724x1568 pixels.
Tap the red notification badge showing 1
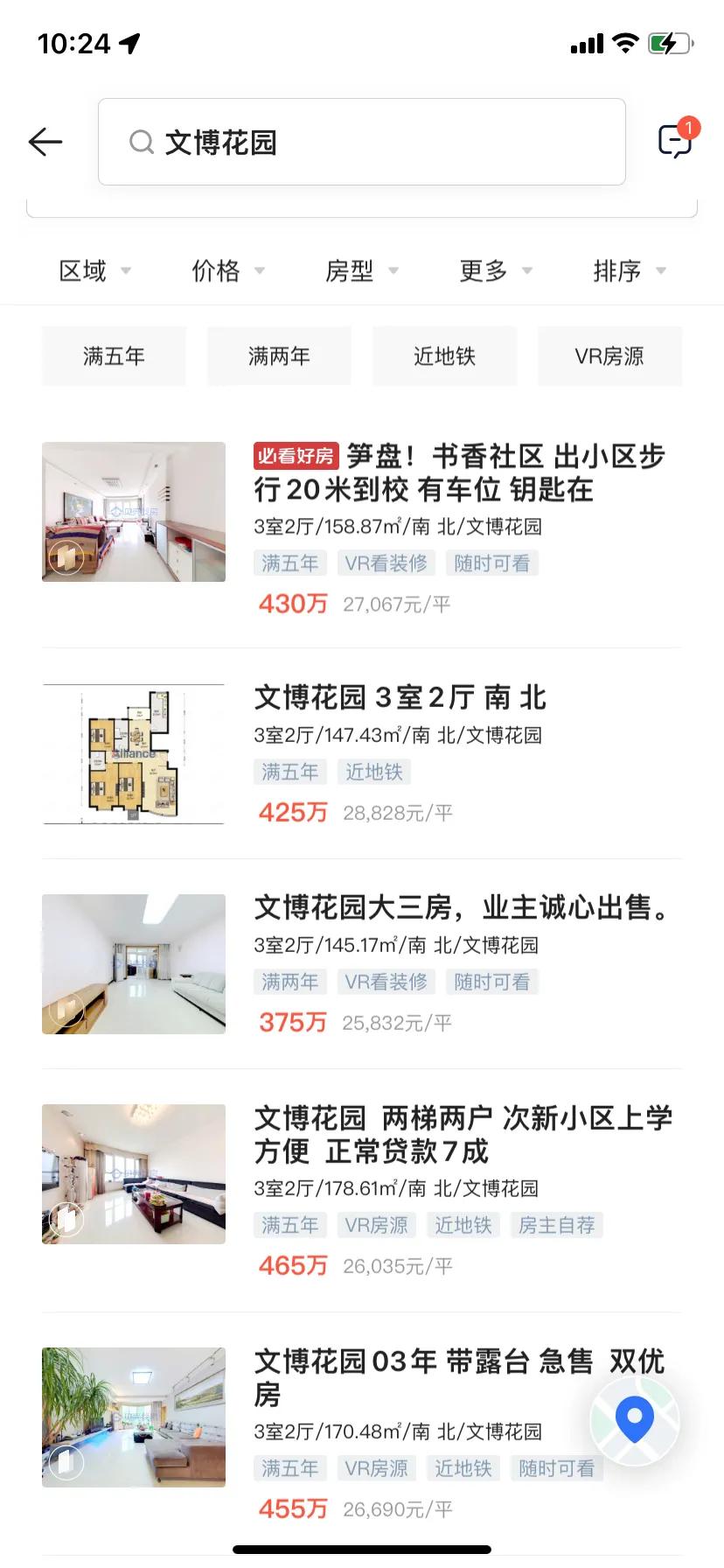tap(690, 128)
